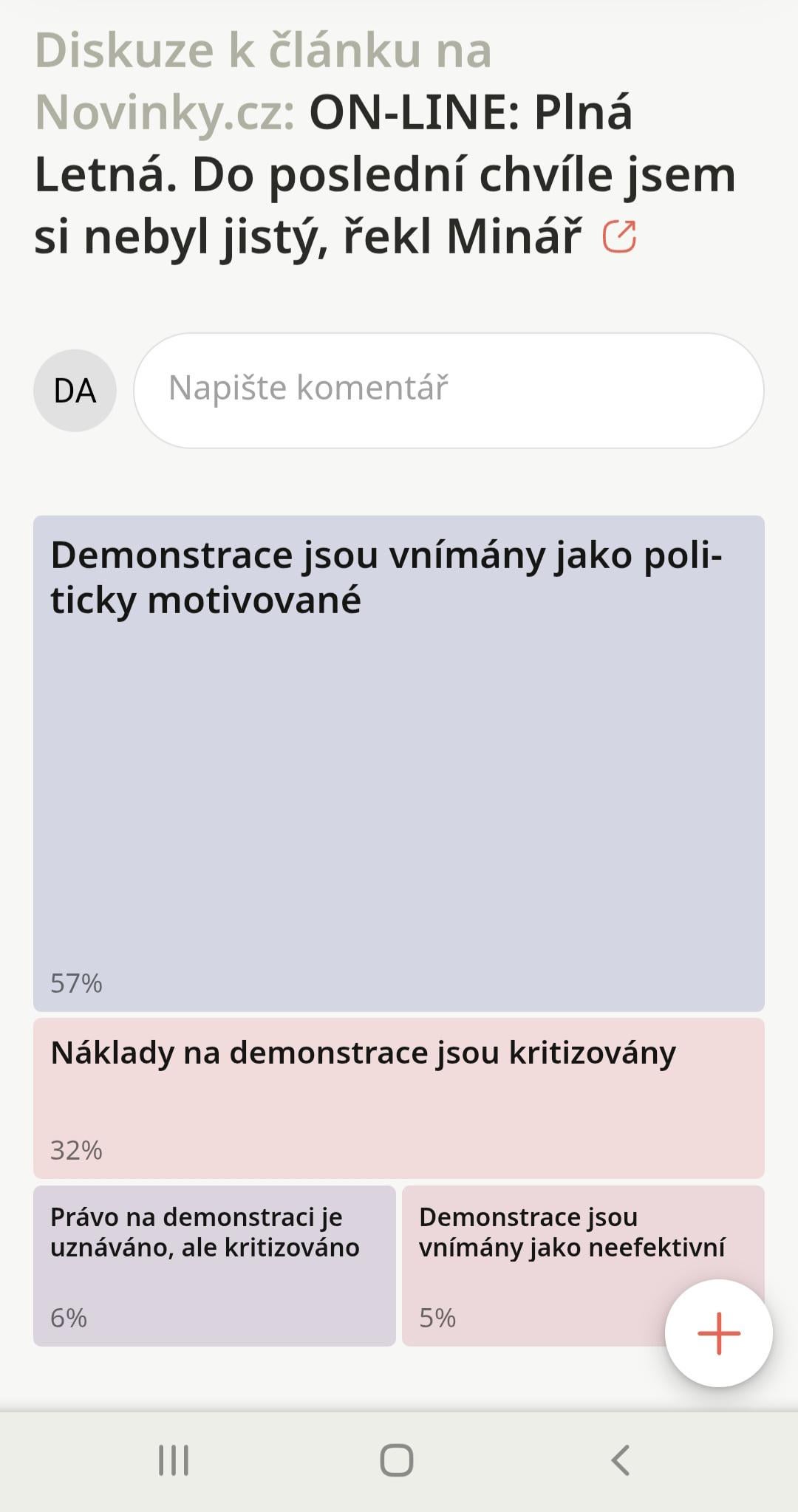Go back with the system back button
Viewport: 798px width, 1512px height.
tap(621, 1460)
